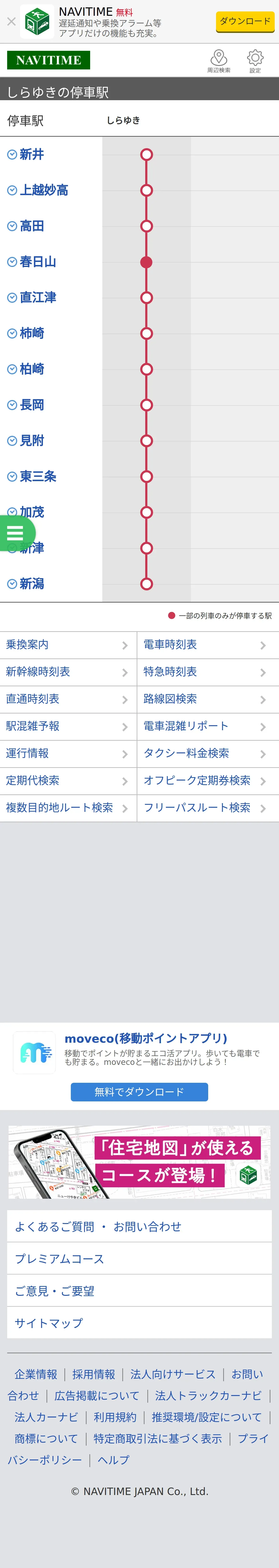Open the 直江津 station link
This screenshot has height=1568, width=279.
pyautogui.click(x=38, y=298)
